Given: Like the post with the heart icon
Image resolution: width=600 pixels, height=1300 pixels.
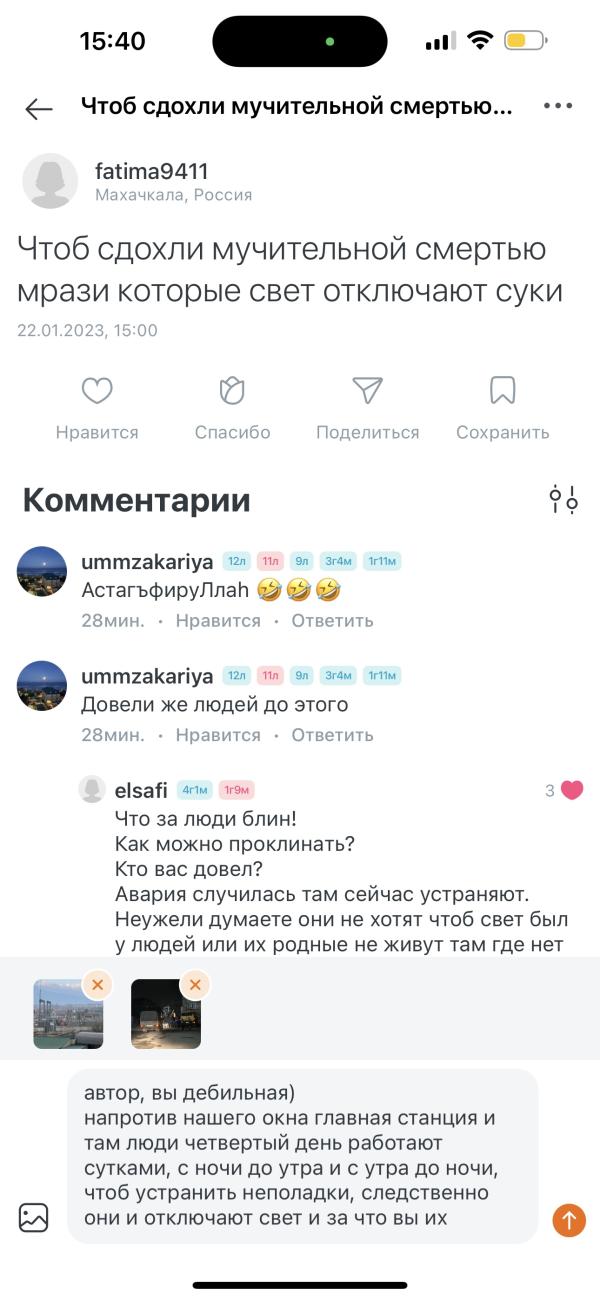Looking at the screenshot, I should tap(97, 391).
